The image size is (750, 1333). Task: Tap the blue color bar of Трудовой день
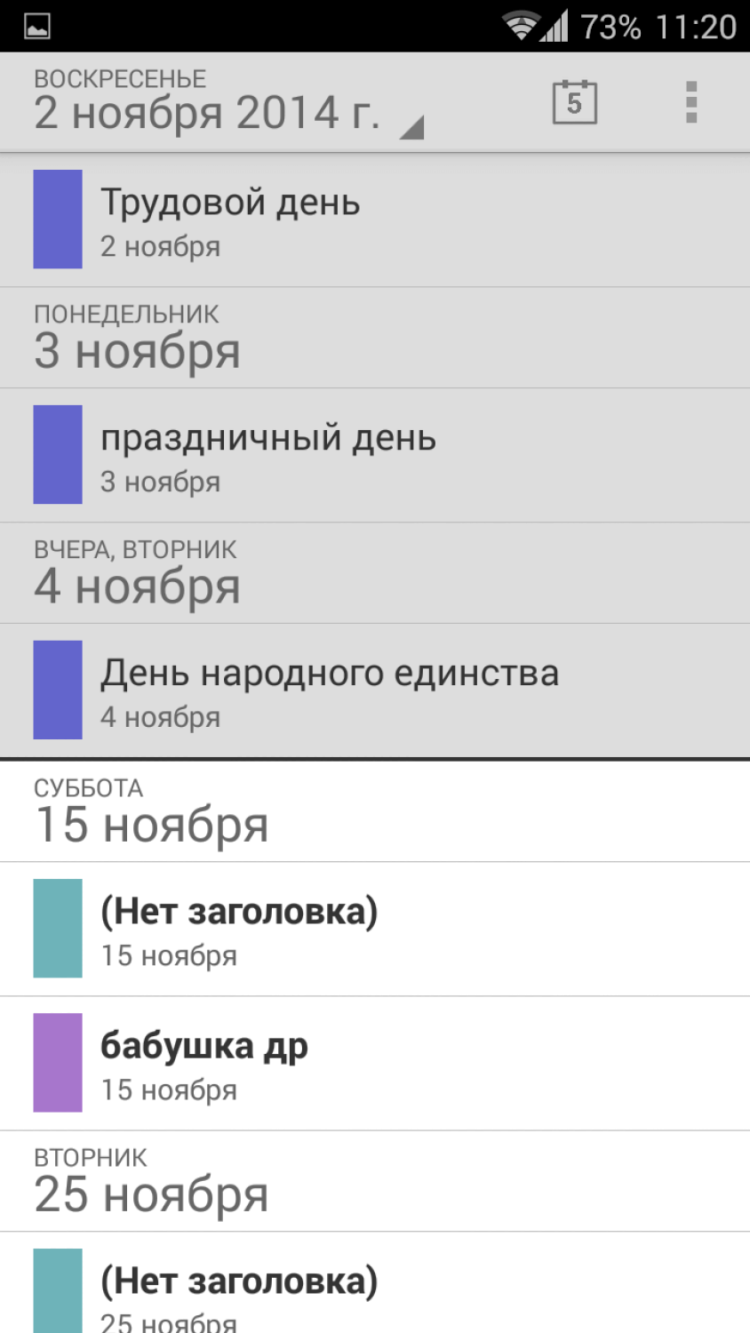(58, 219)
